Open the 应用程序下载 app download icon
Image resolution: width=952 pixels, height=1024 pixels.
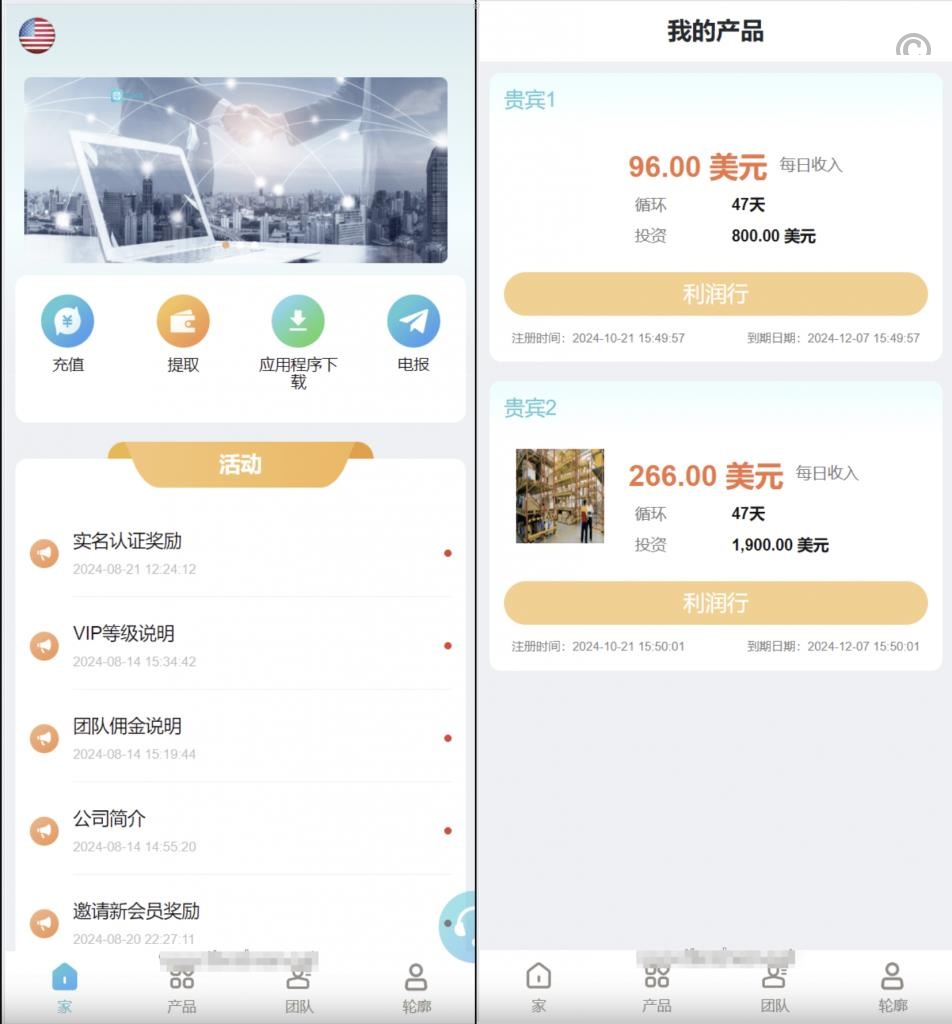pos(297,320)
